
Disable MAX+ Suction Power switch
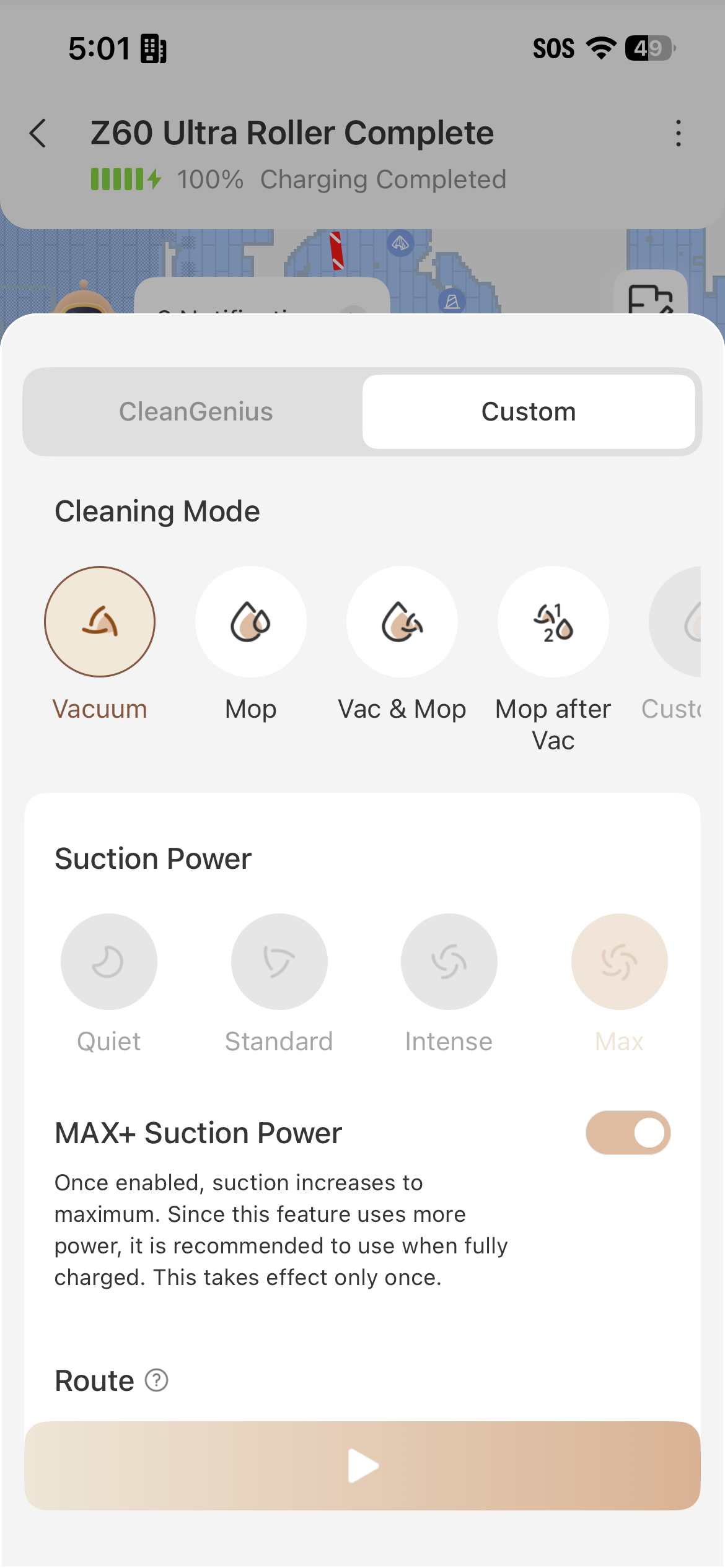click(628, 1133)
